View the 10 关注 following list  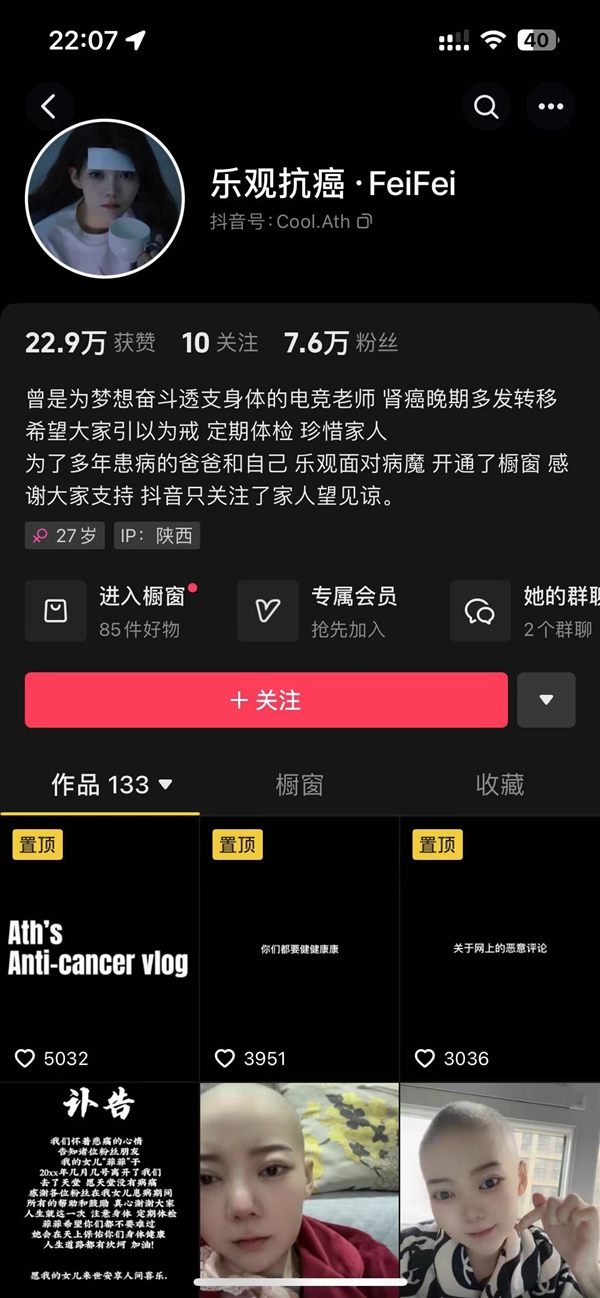click(x=220, y=343)
